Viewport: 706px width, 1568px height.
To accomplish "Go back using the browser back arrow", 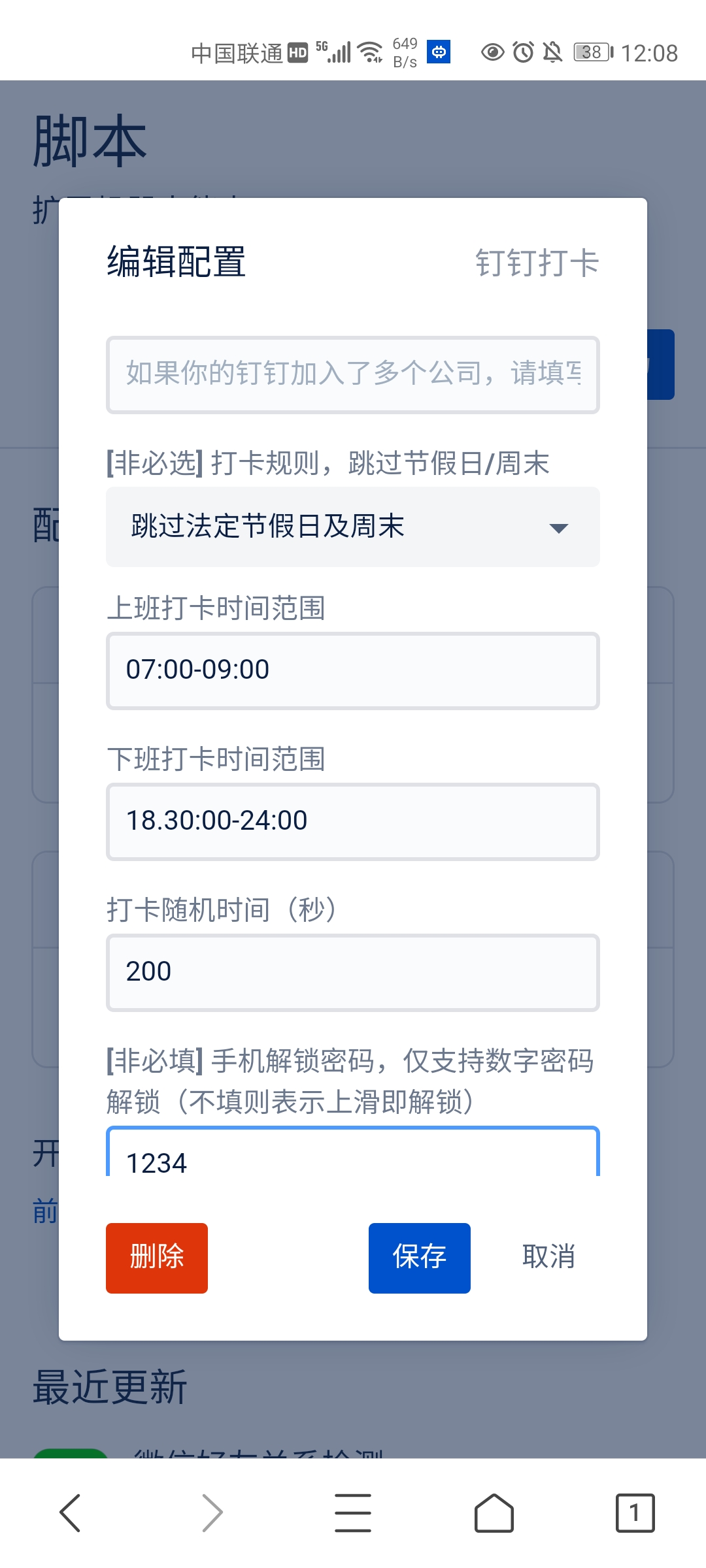I will coord(71,1513).
